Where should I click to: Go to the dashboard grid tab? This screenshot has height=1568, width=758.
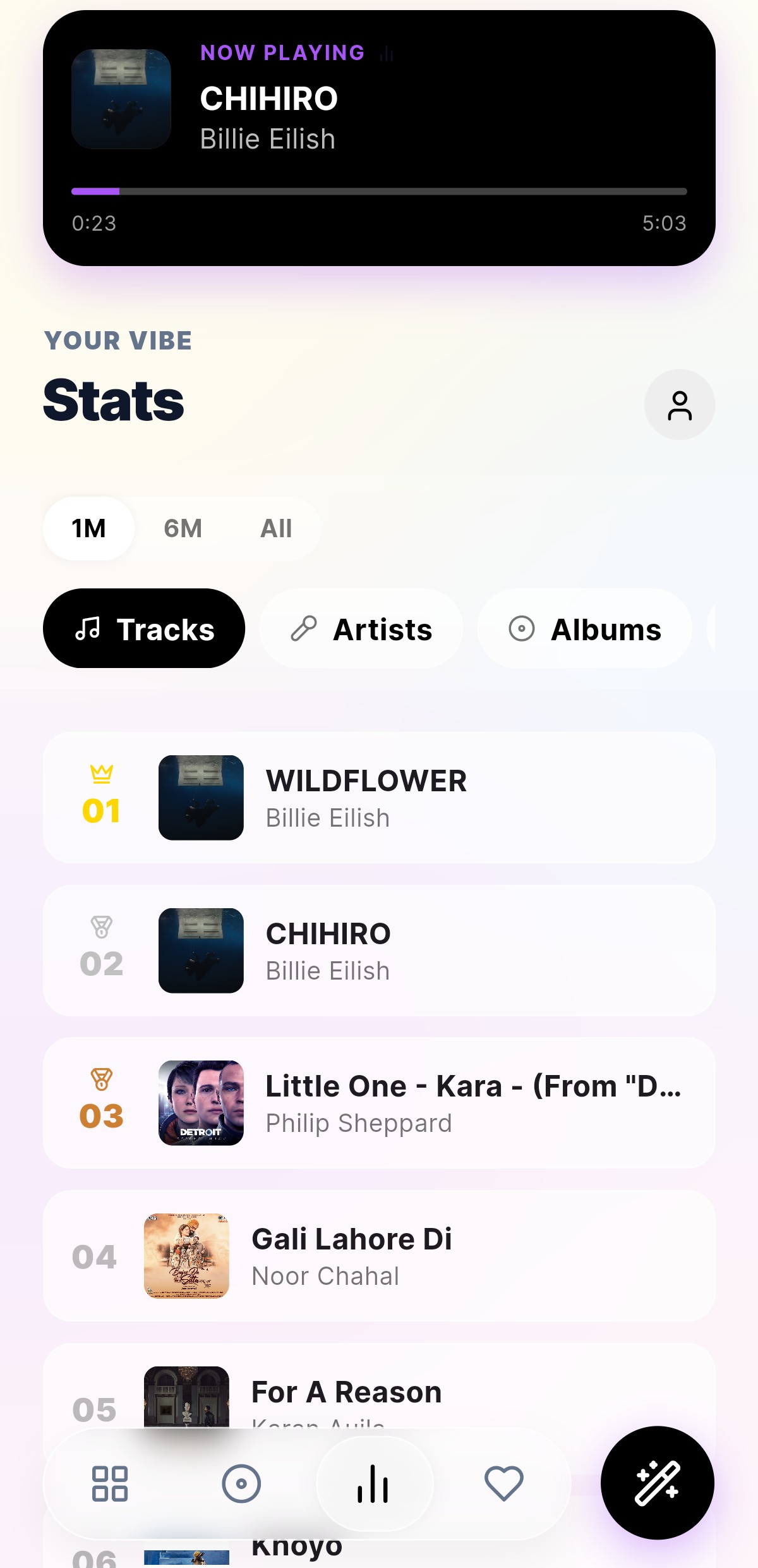point(110,1483)
